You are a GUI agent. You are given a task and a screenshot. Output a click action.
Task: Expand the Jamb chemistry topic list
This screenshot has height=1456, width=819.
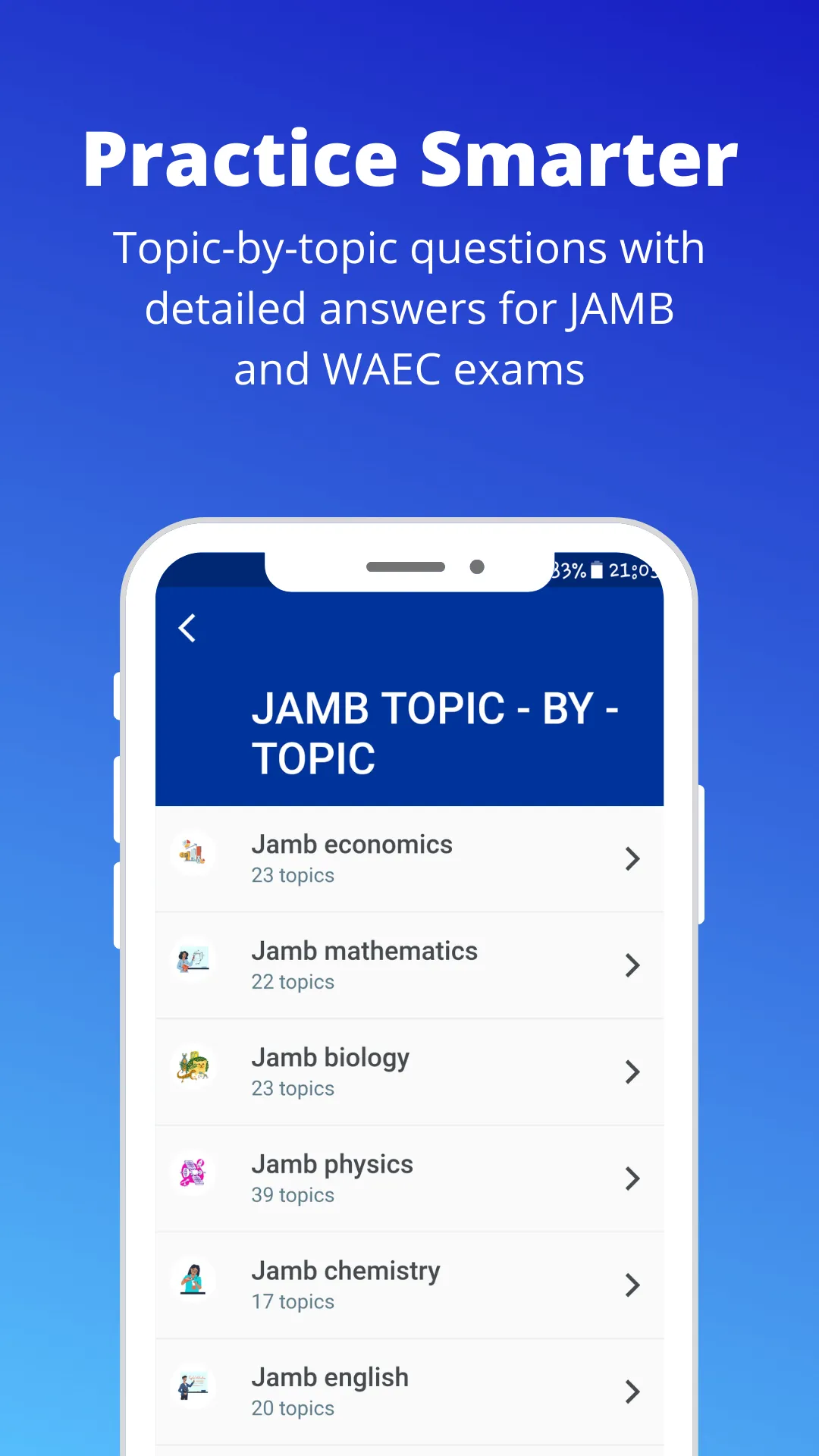pyautogui.click(x=634, y=1285)
